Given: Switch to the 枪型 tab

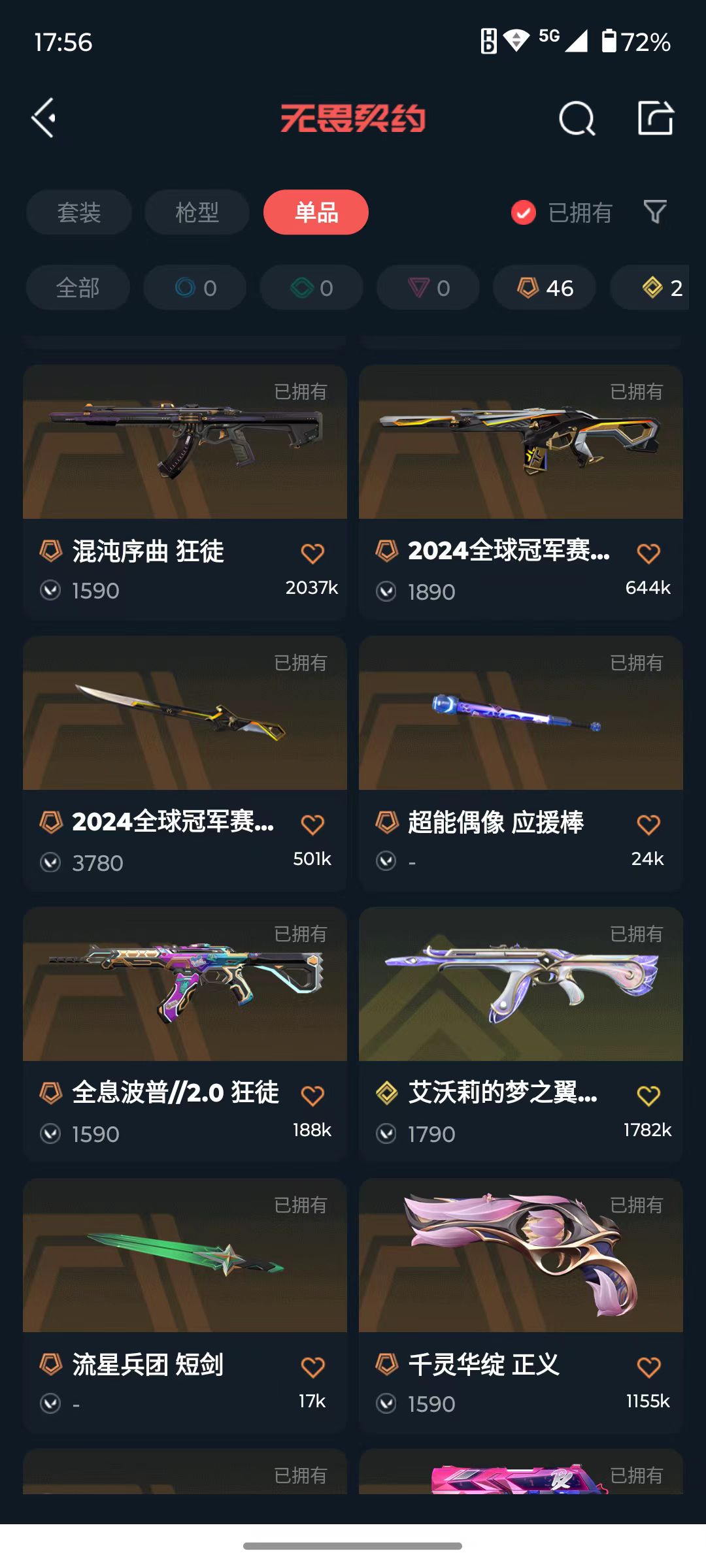Looking at the screenshot, I should pyautogui.click(x=197, y=212).
